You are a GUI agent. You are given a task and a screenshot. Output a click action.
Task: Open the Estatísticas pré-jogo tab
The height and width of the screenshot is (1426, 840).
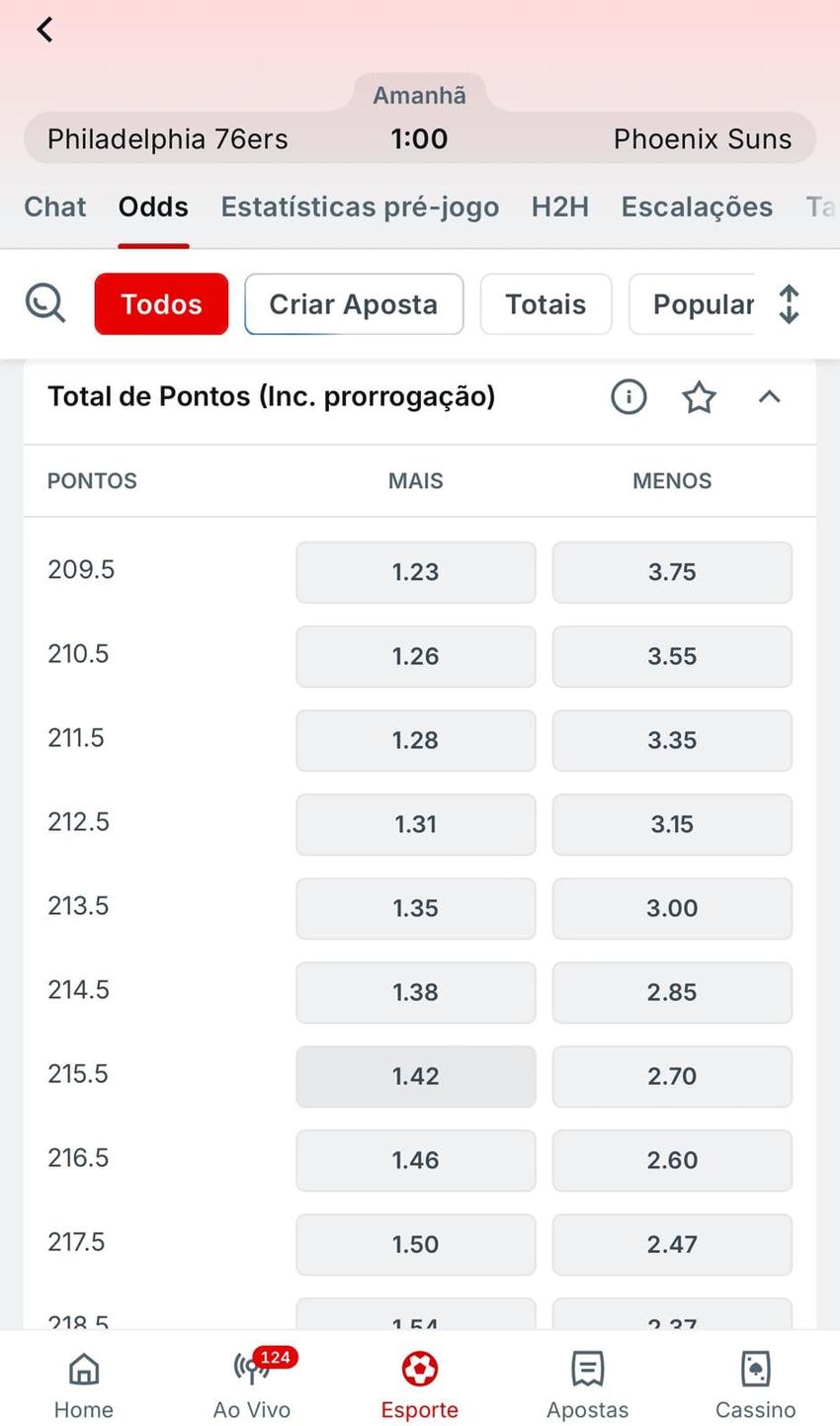[360, 207]
